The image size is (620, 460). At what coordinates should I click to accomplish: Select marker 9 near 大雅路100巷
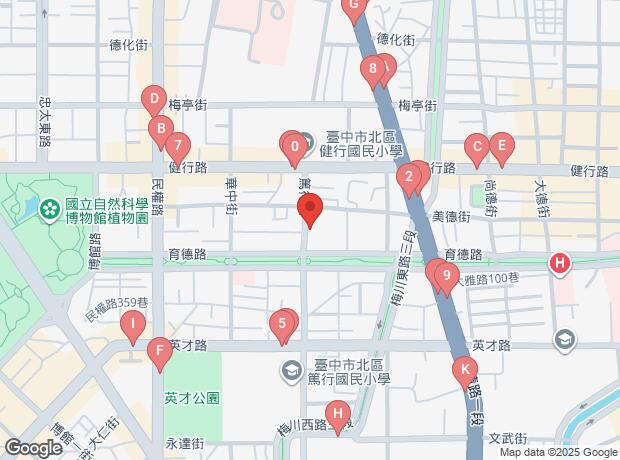447,274
